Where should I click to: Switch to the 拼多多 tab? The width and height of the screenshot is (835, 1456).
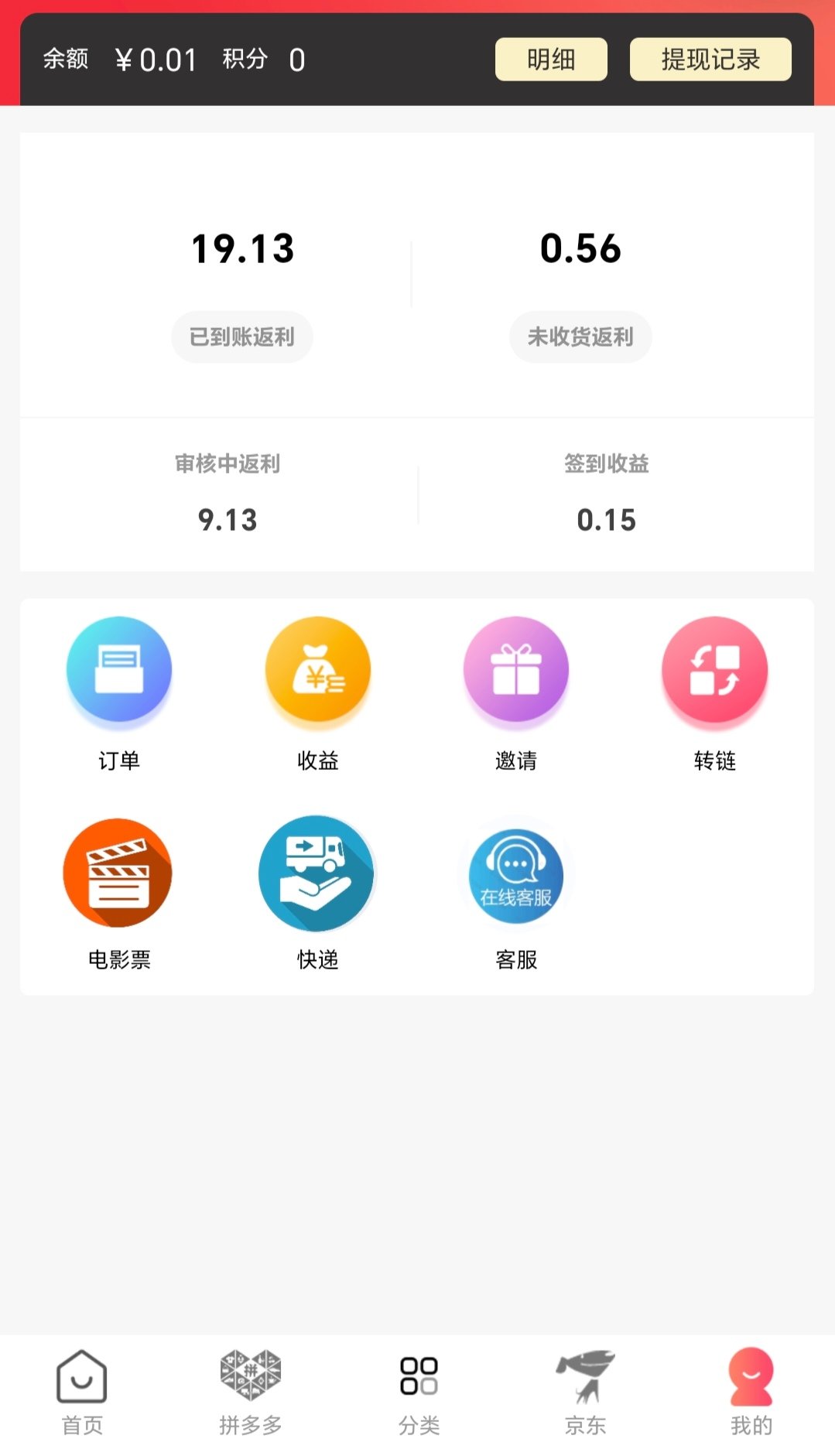250,1391
